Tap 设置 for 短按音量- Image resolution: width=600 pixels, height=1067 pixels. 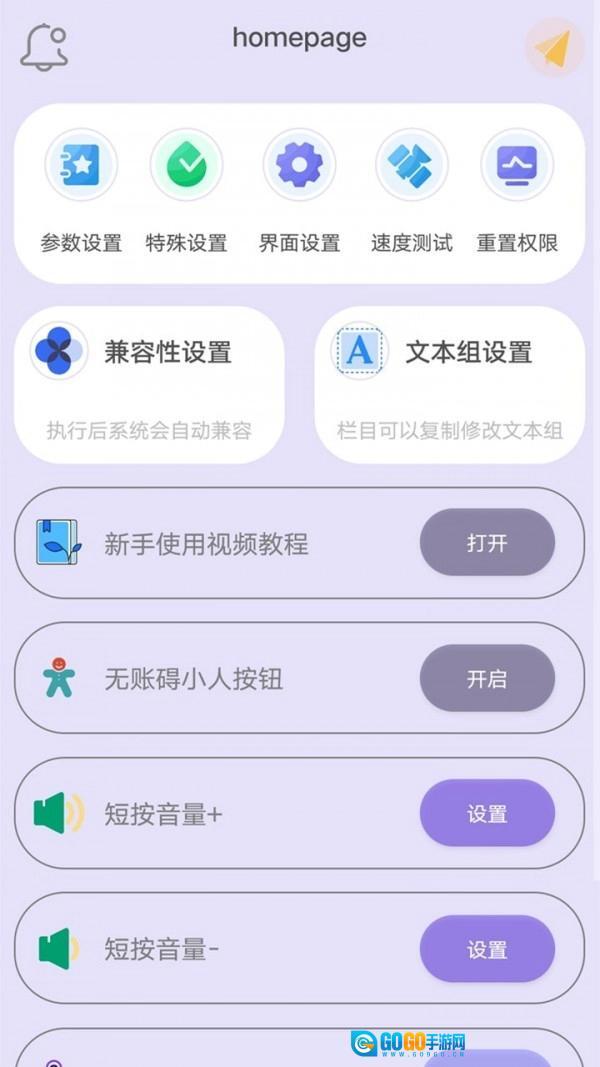pos(486,949)
